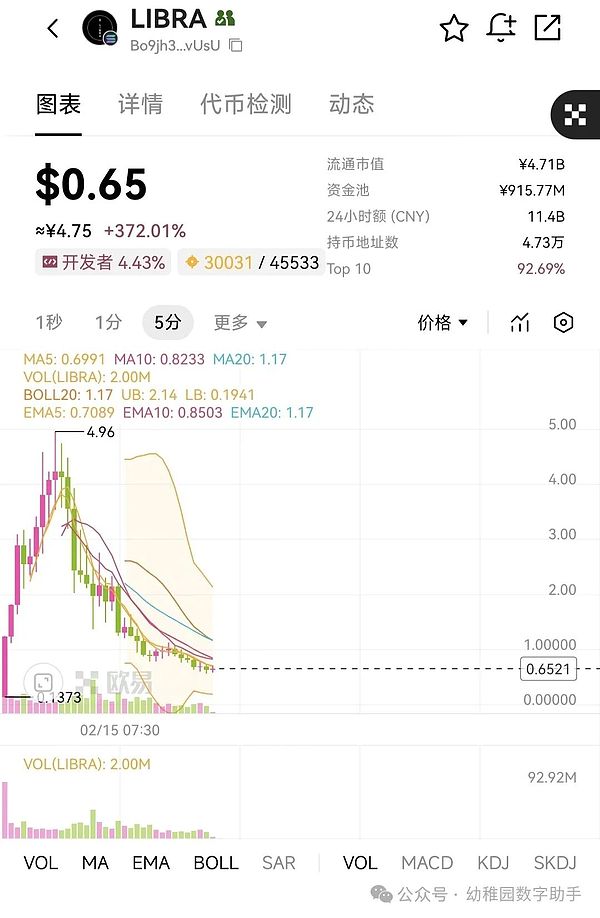Open the 代币检测 tab
This screenshot has height=918, width=600.
(x=245, y=104)
